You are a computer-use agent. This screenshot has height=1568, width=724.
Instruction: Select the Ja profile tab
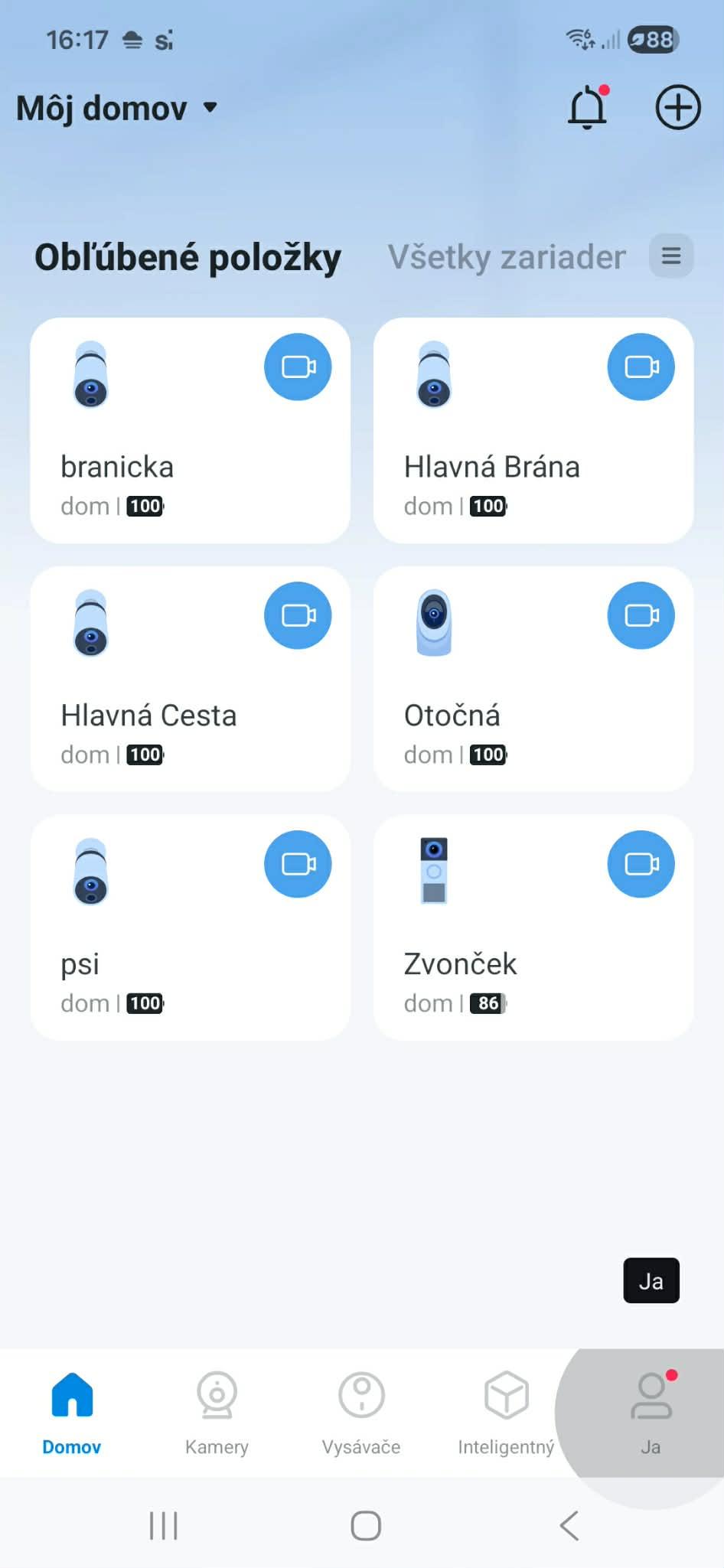coord(651,1412)
